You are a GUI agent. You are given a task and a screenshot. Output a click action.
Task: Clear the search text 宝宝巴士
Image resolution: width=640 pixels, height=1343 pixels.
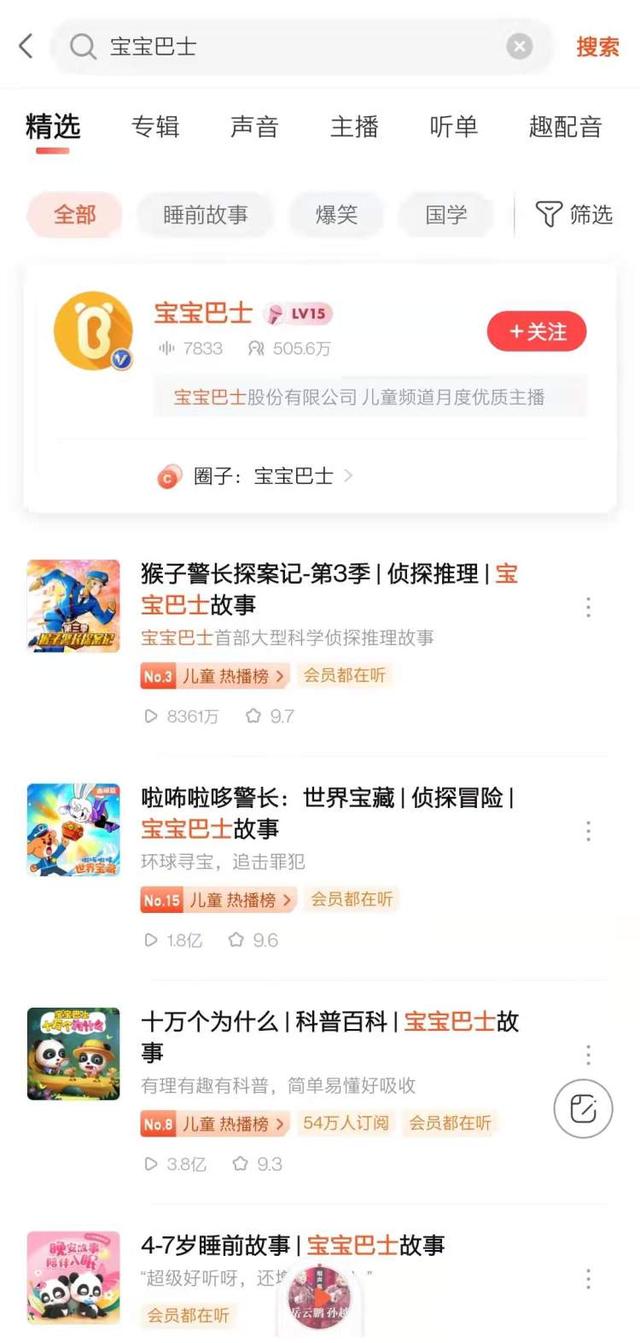click(x=519, y=46)
